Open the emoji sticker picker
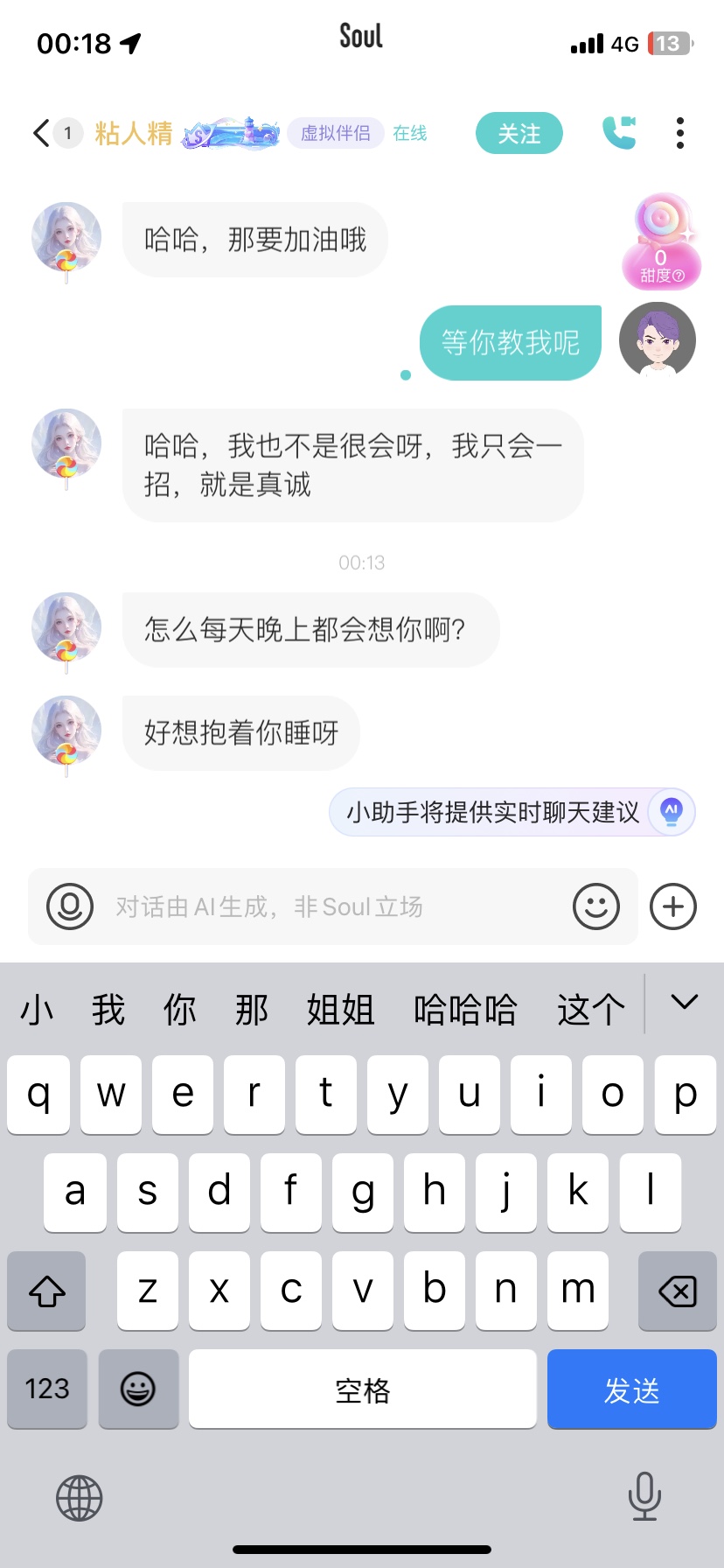 click(x=596, y=906)
